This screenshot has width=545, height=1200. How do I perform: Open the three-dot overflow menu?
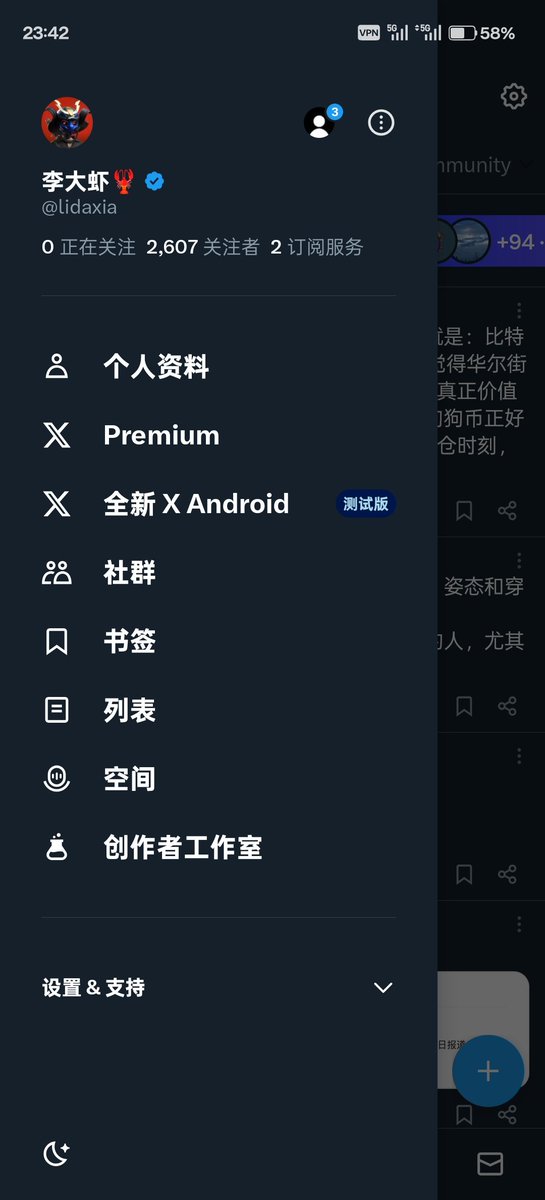[381, 123]
